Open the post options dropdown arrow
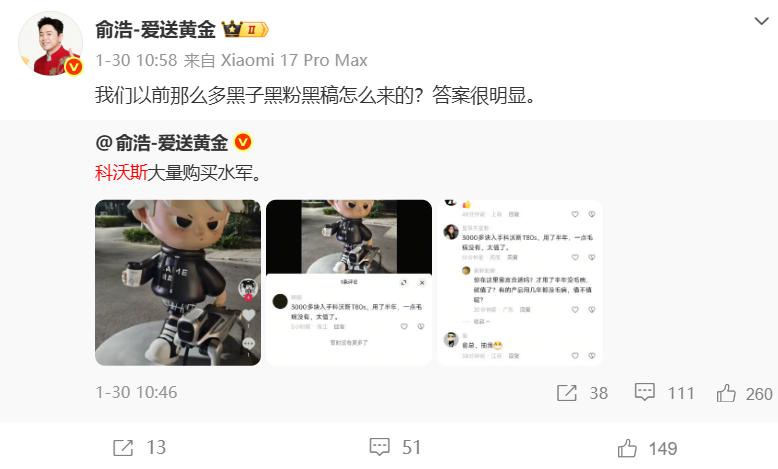Image resolution: width=778 pixels, height=469 pixels. click(x=759, y=21)
